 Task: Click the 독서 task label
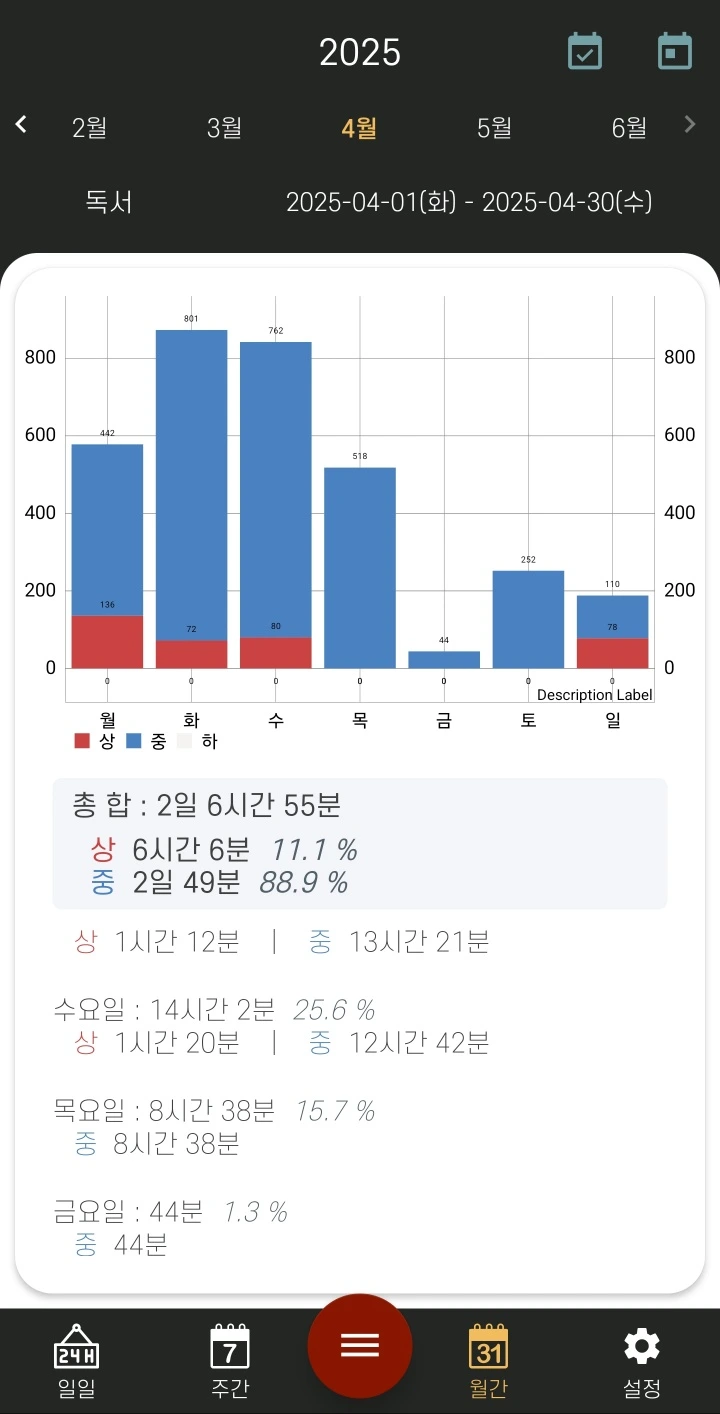tap(109, 201)
